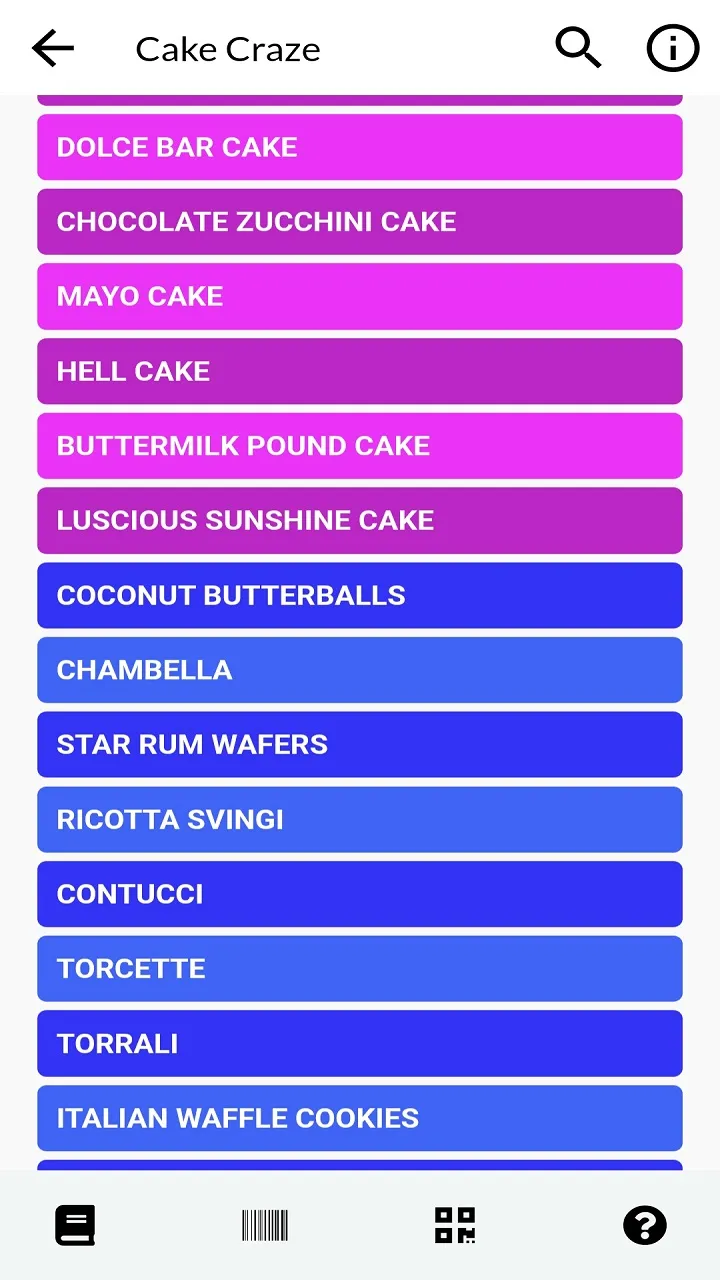Open the barcode scanner tab
The image size is (720, 1280).
point(265,1225)
